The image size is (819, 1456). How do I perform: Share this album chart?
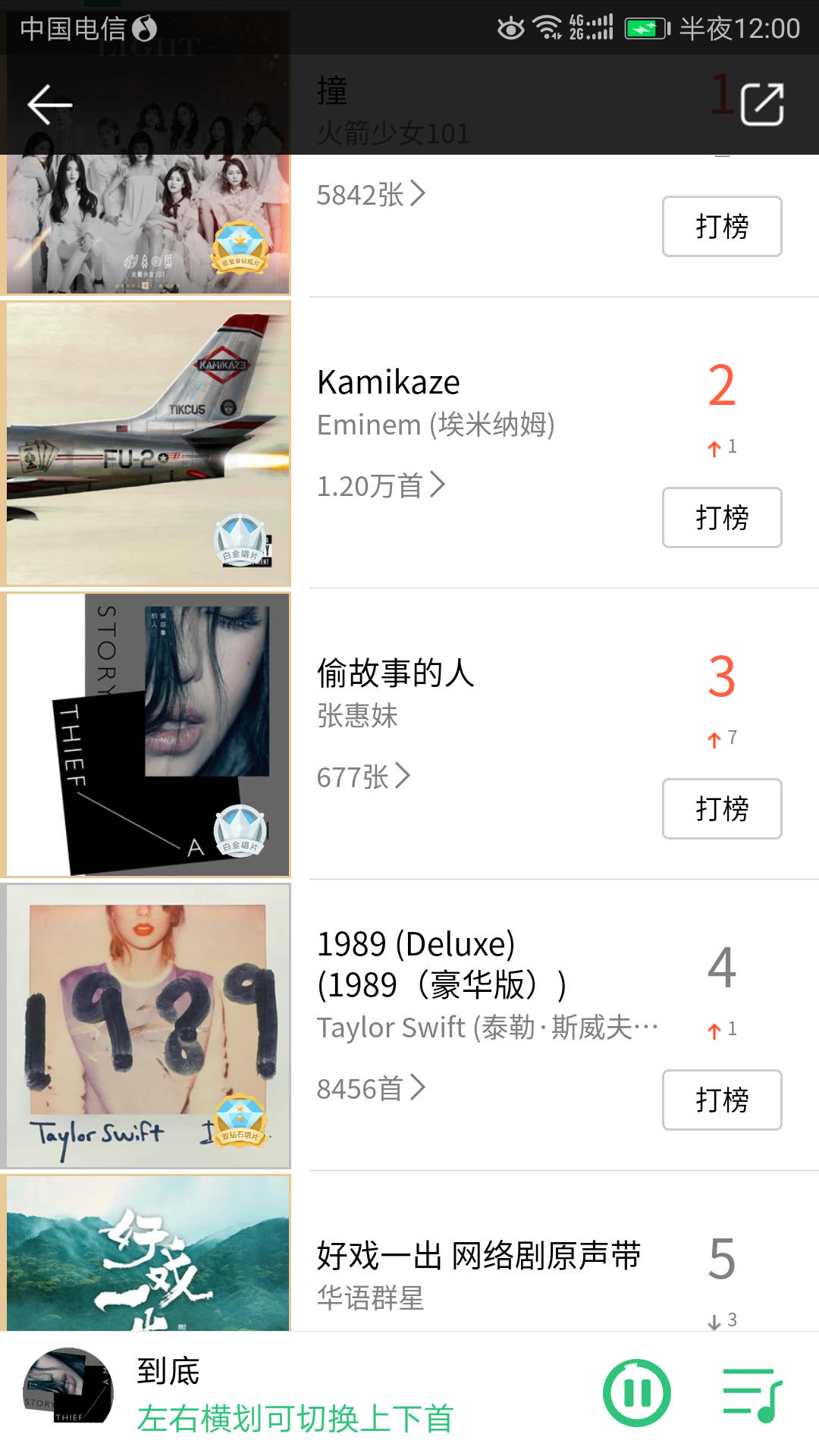[x=761, y=105]
